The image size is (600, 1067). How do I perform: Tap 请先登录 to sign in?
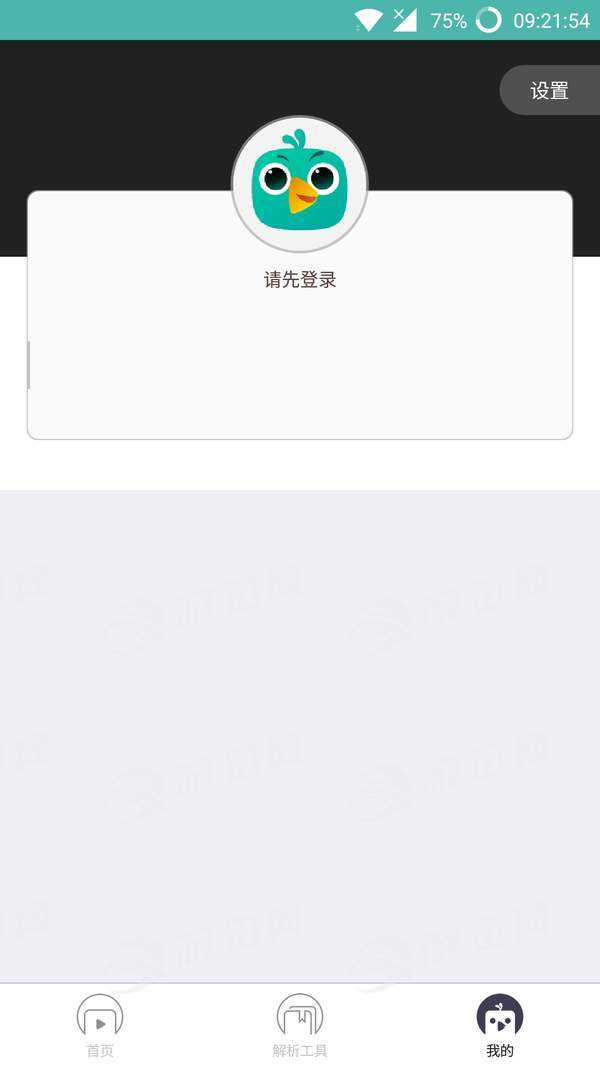point(300,280)
